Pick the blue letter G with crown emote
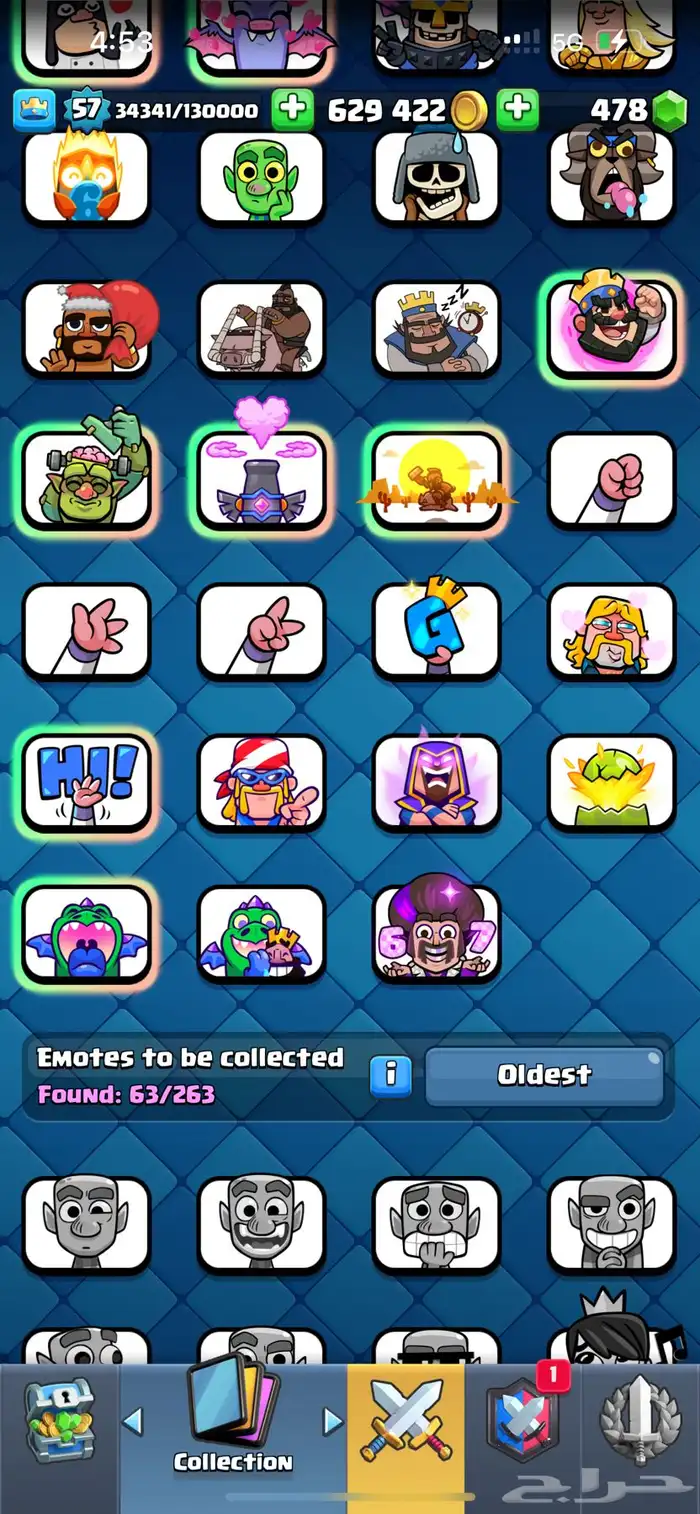This screenshot has width=700, height=1514. click(436, 630)
